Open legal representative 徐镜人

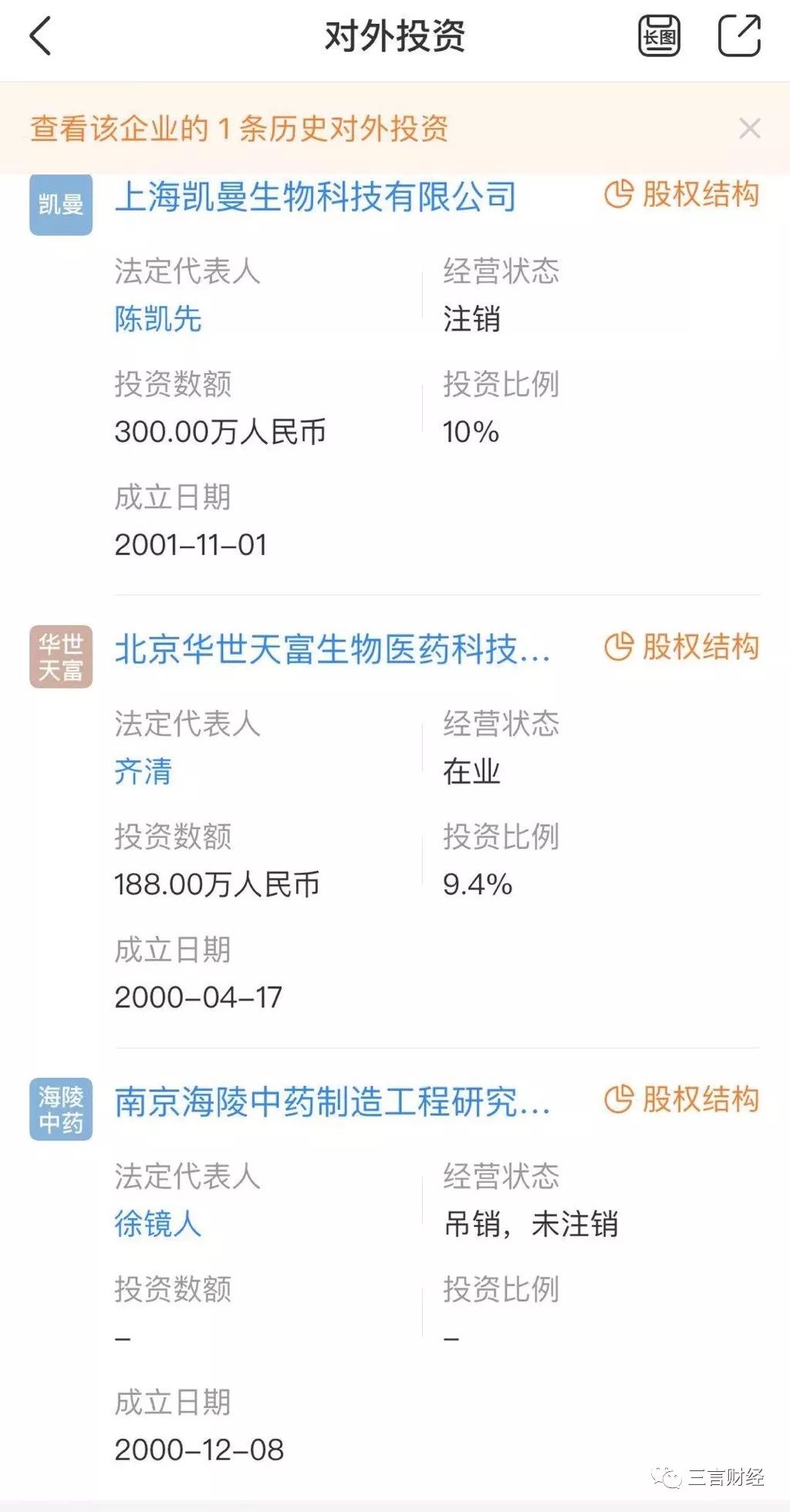coord(158,1224)
